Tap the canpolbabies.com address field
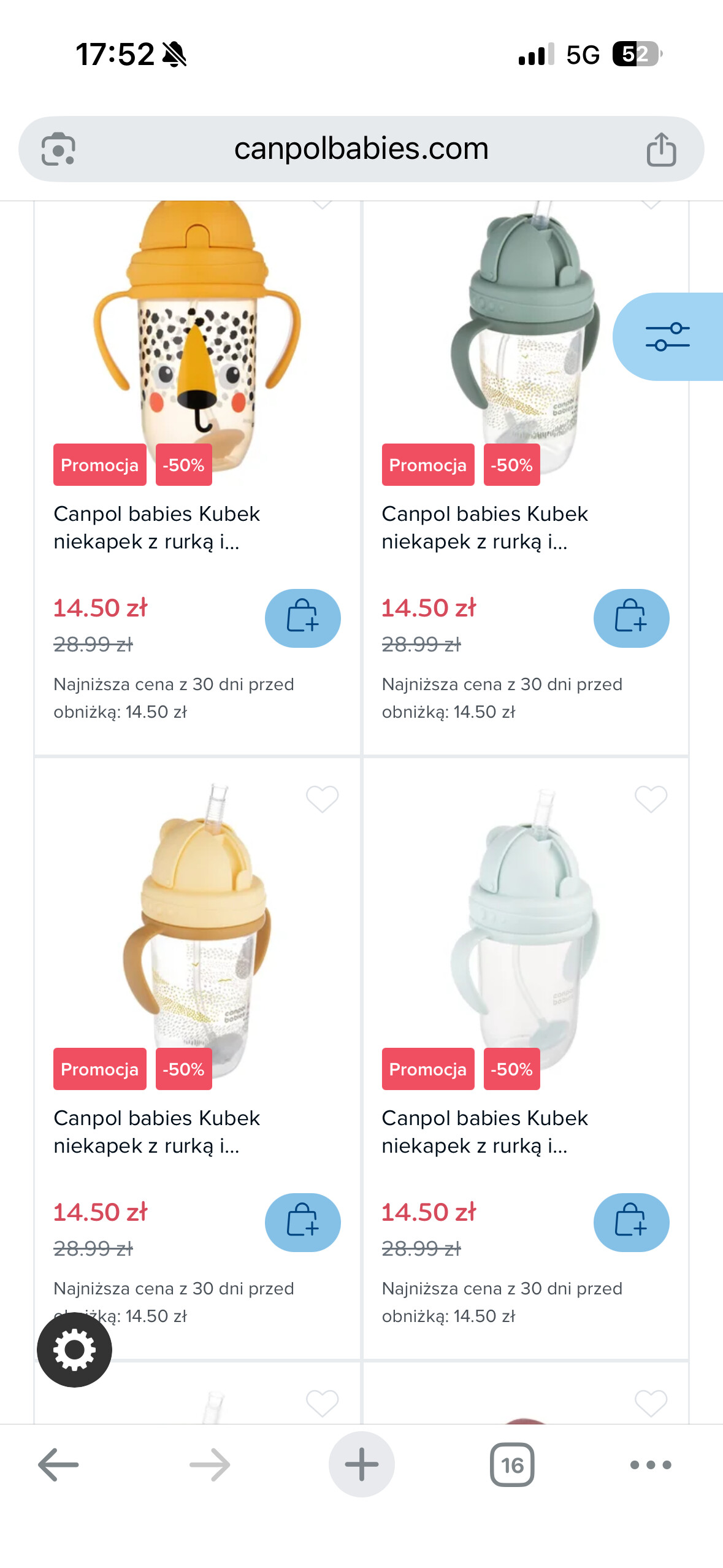Viewport: 723px width, 1568px height. (x=361, y=149)
